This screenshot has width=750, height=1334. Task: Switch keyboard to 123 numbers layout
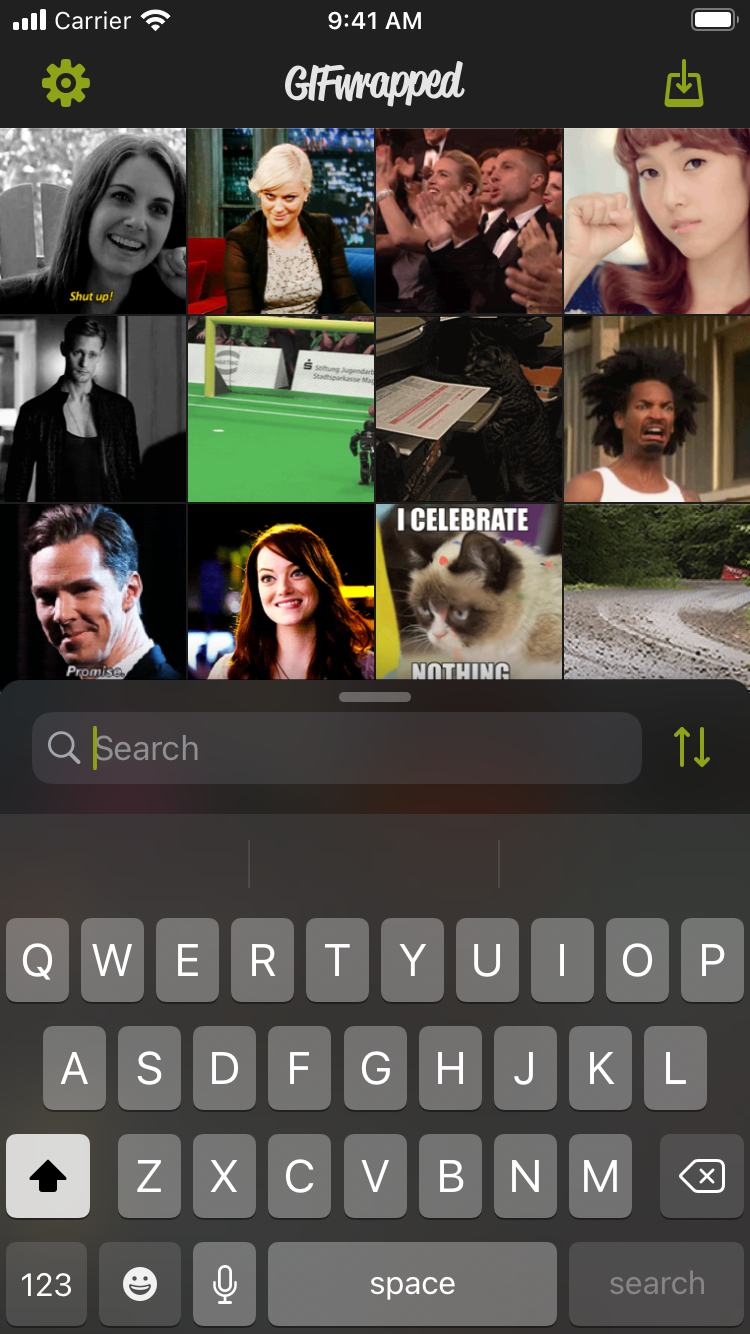[x=46, y=1284]
